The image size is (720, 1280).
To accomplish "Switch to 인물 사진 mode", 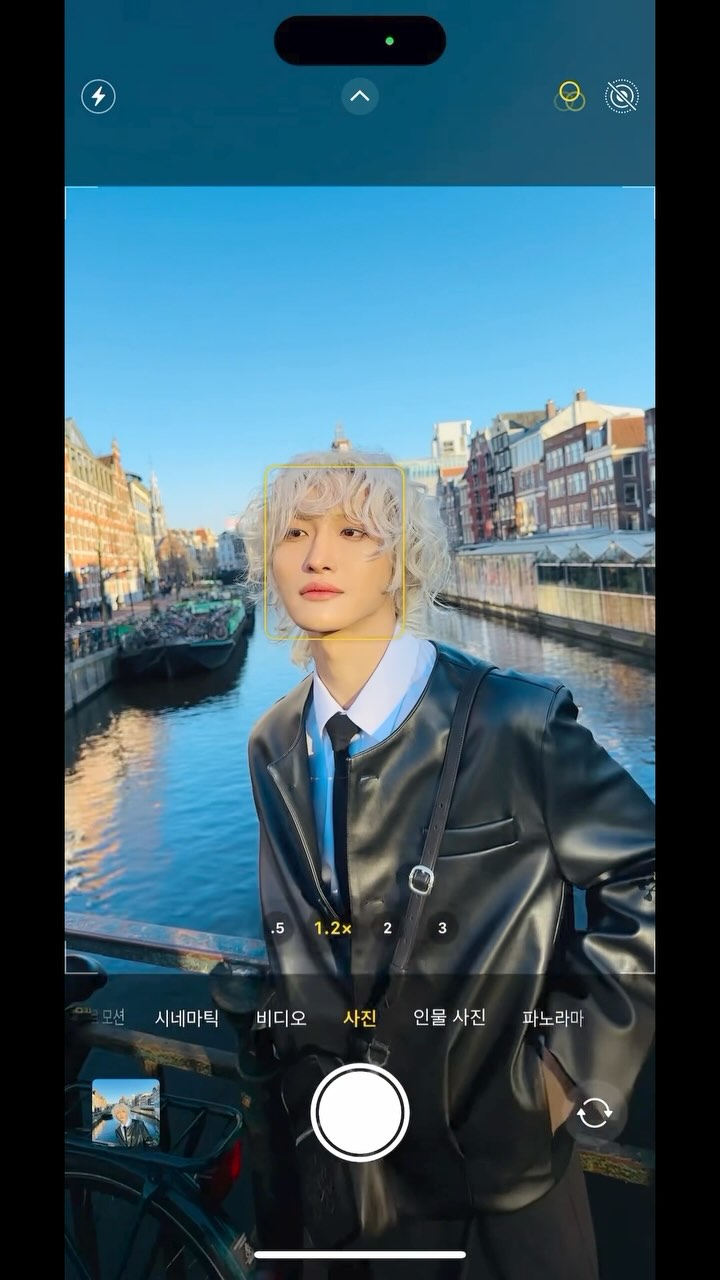I will point(450,1018).
